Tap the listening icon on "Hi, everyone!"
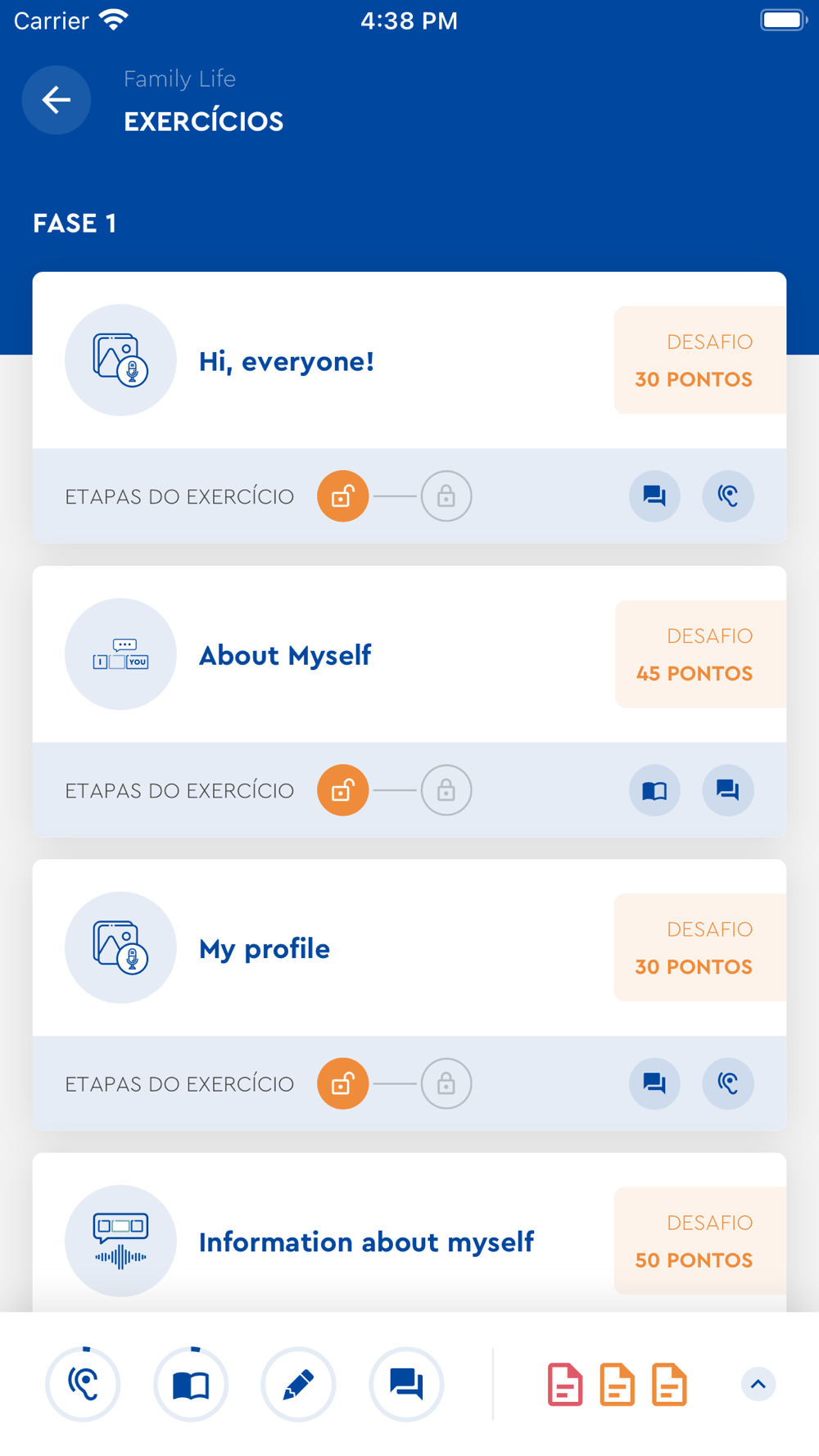The image size is (819, 1456). 728,496
